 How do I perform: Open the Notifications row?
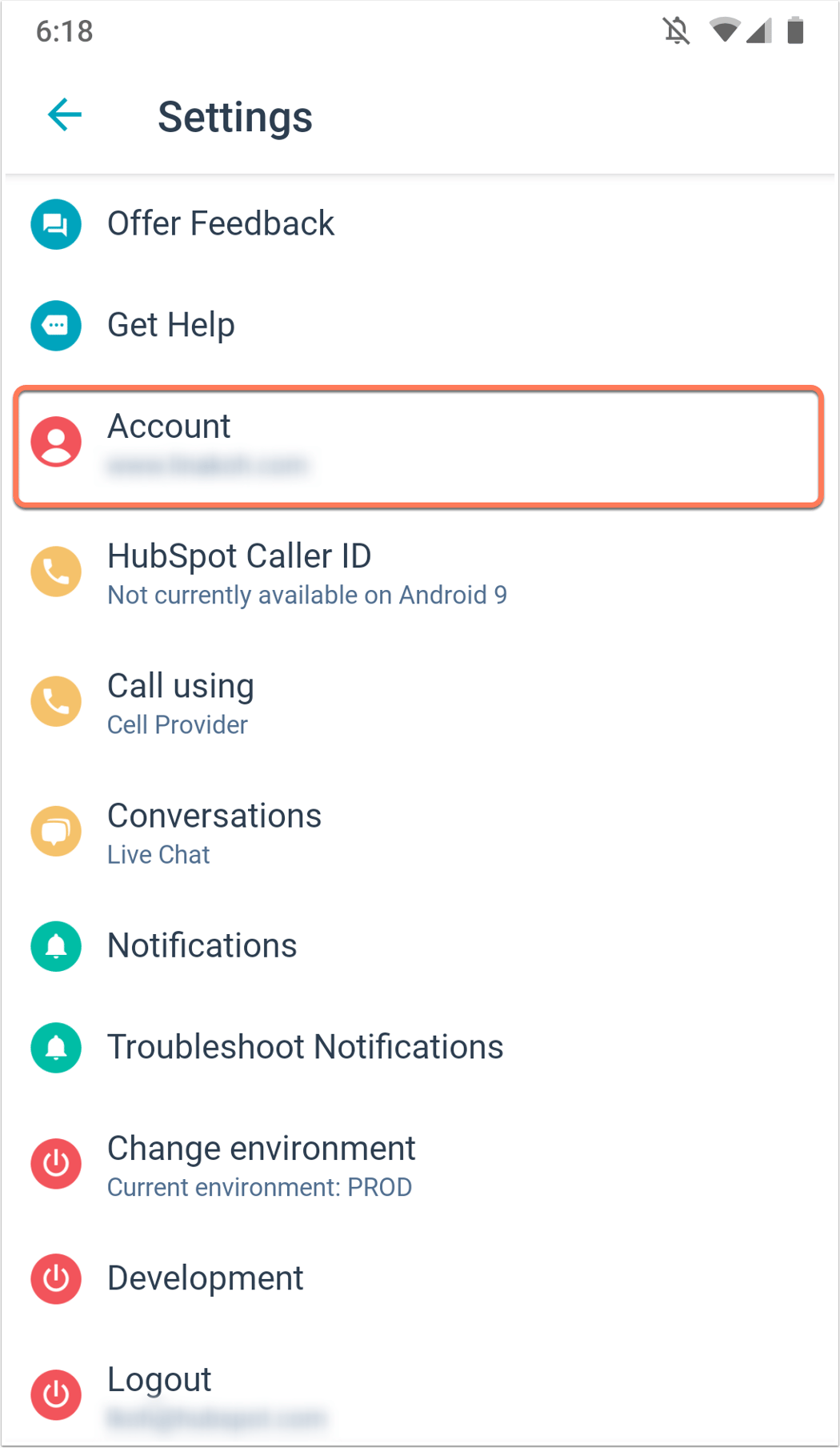[x=420, y=946]
